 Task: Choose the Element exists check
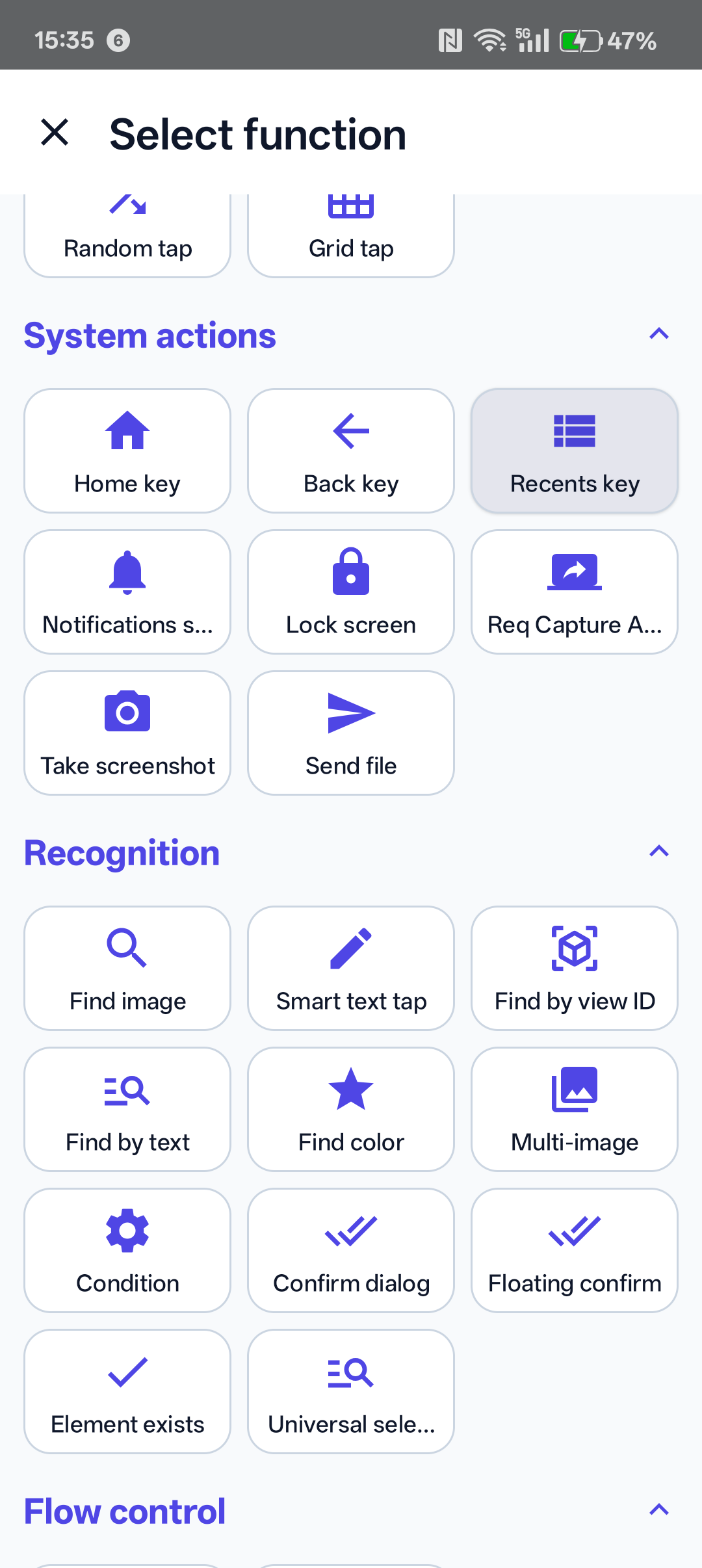click(x=127, y=1391)
